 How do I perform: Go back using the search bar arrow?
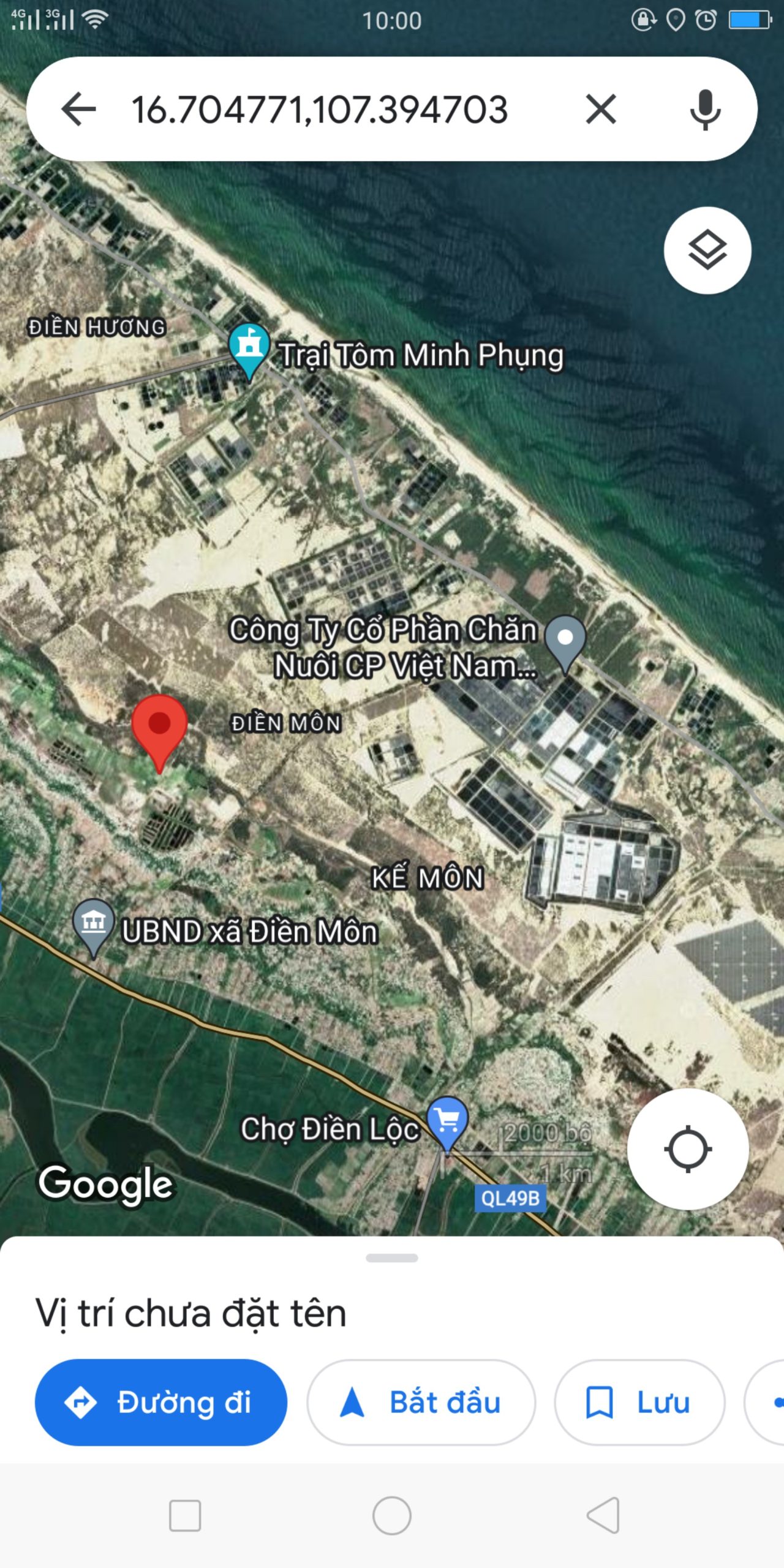[78, 109]
